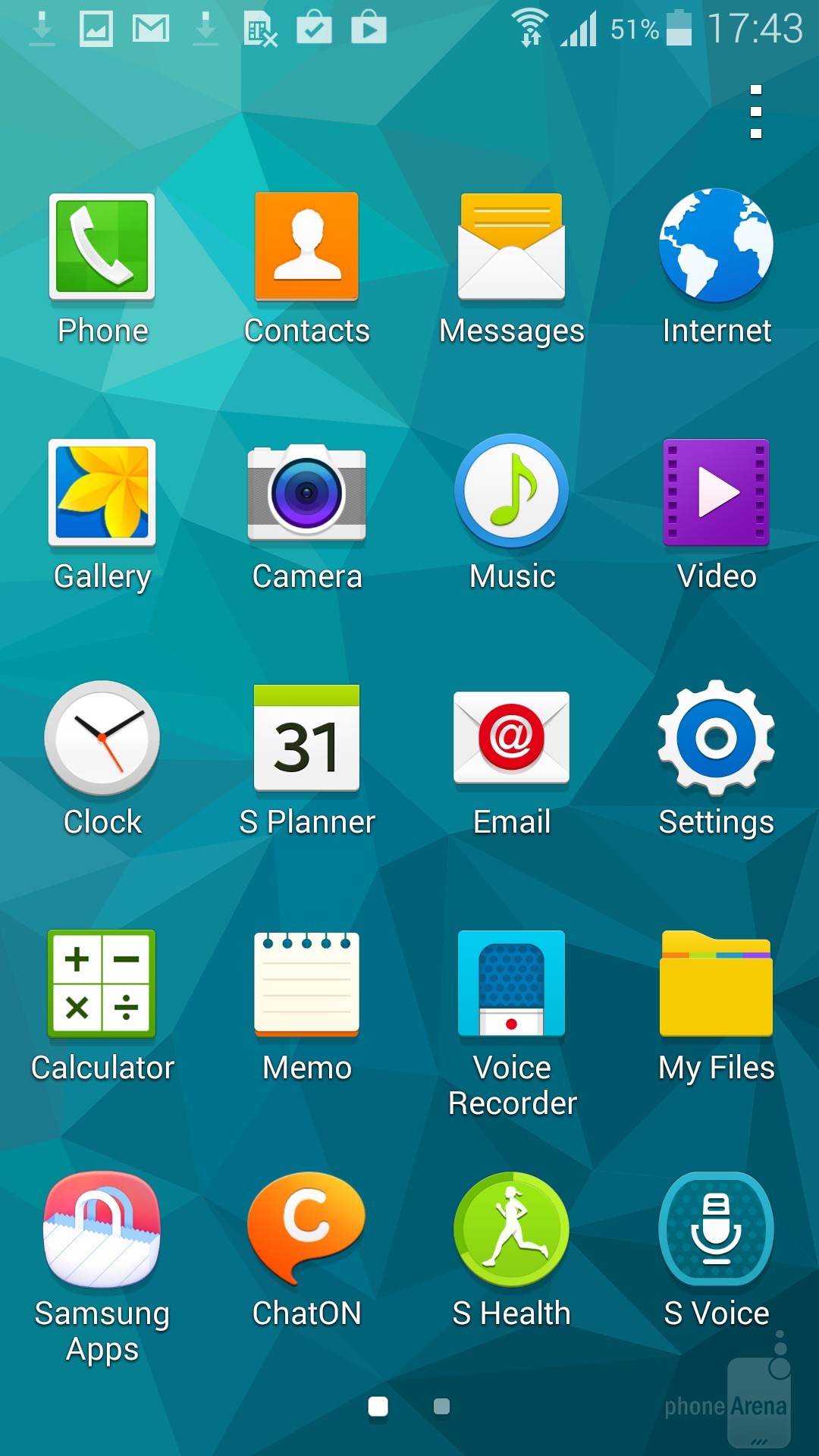
Task: Open Contacts
Action: [x=306, y=247]
